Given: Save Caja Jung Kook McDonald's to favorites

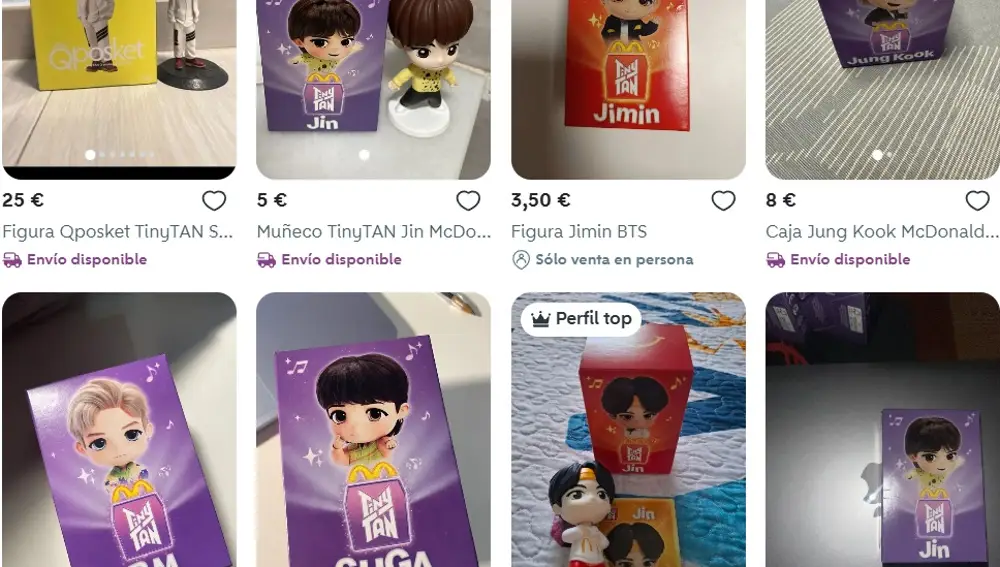Looking at the screenshot, I should coord(977,201).
